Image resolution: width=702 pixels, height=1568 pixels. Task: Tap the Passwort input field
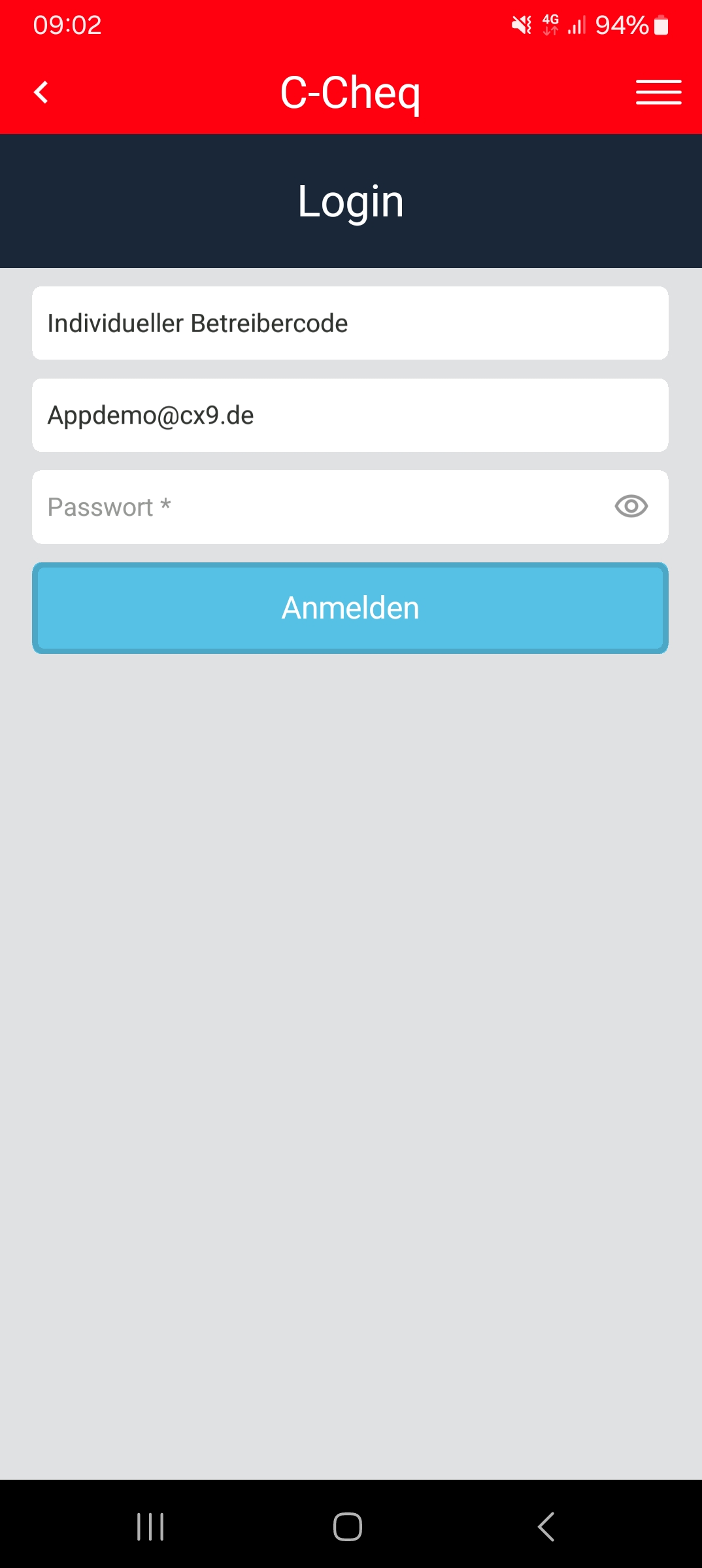pos(314,507)
